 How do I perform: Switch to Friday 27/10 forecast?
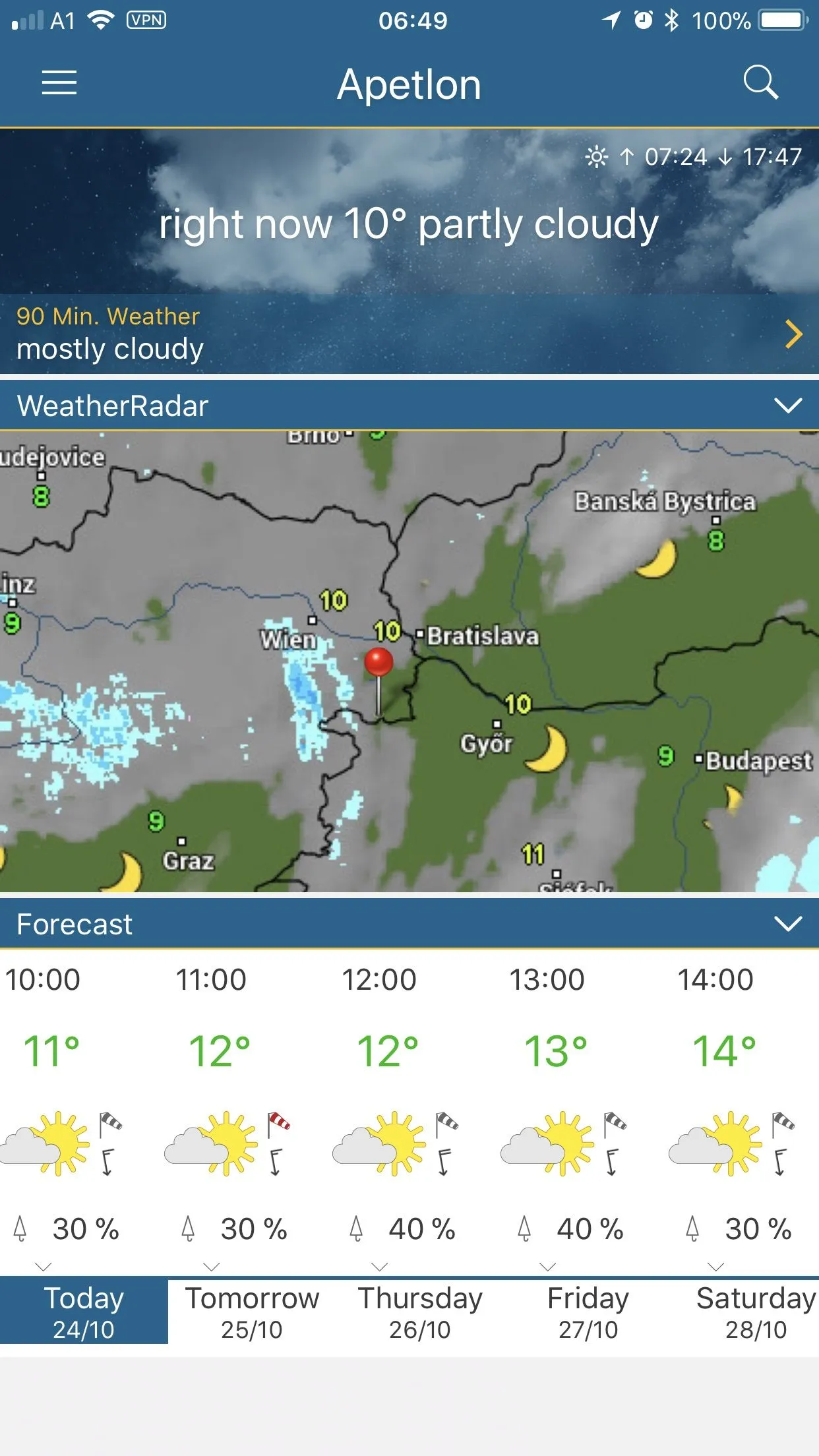click(x=588, y=1312)
